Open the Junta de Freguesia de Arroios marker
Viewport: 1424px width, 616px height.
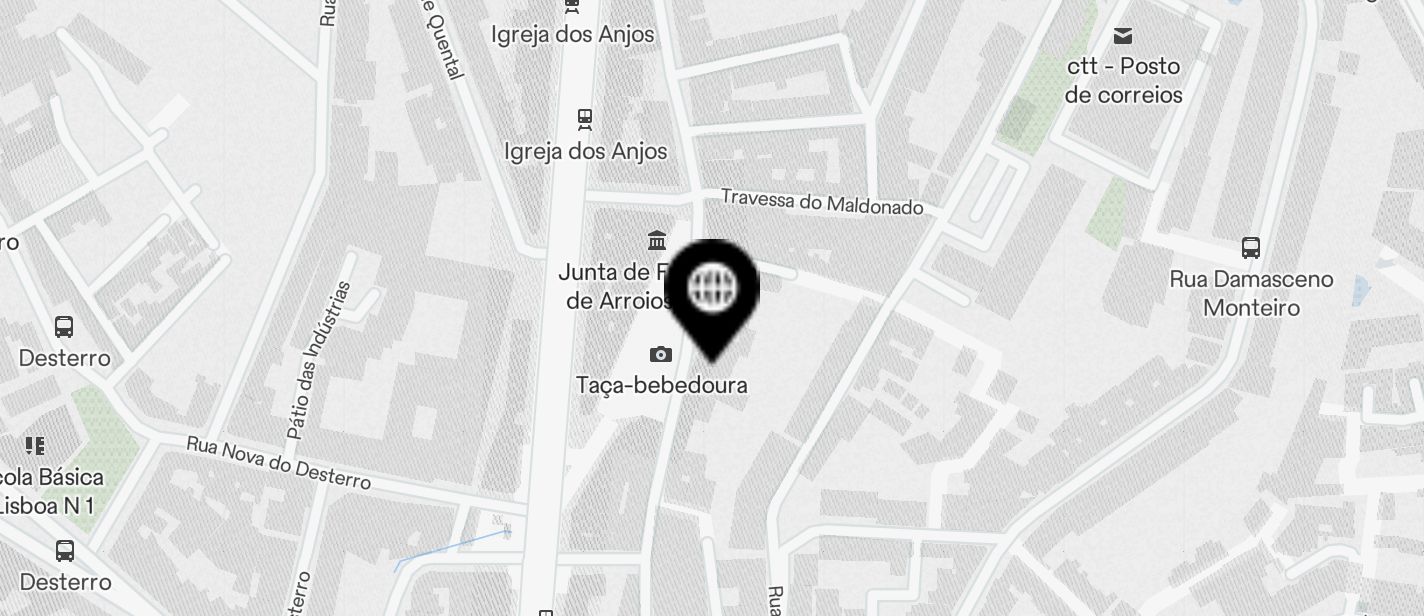[x=657, y=240]
